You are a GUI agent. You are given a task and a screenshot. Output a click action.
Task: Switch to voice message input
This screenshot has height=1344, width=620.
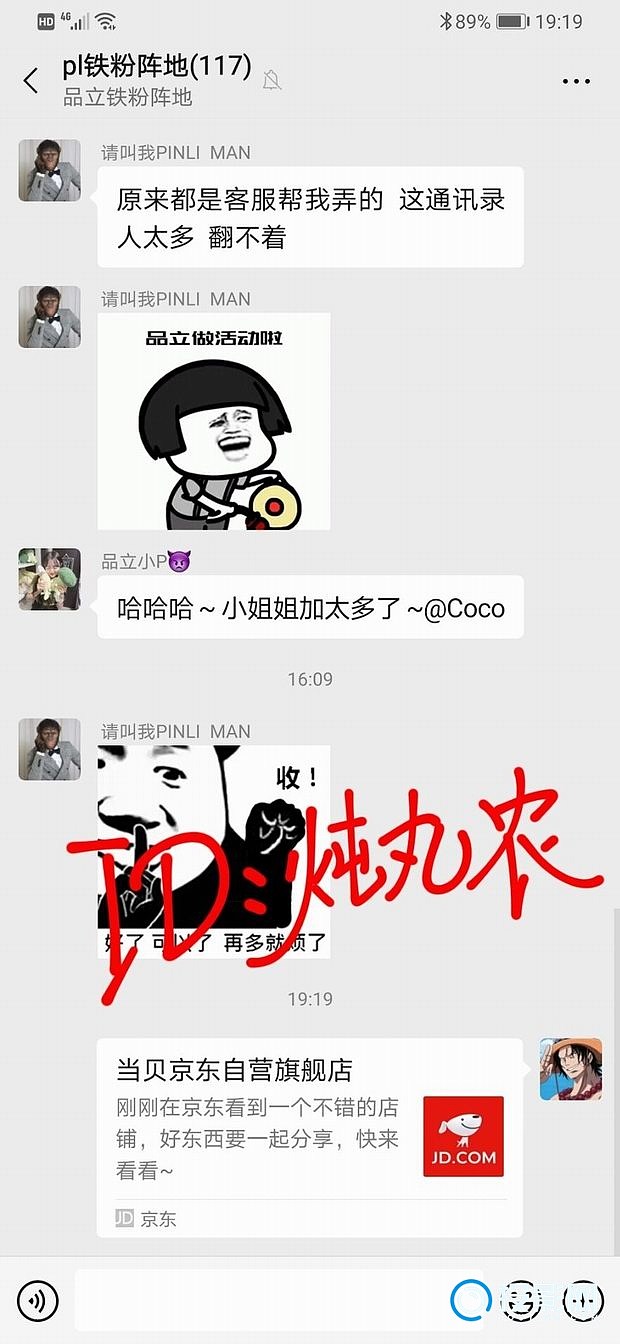38,1300
